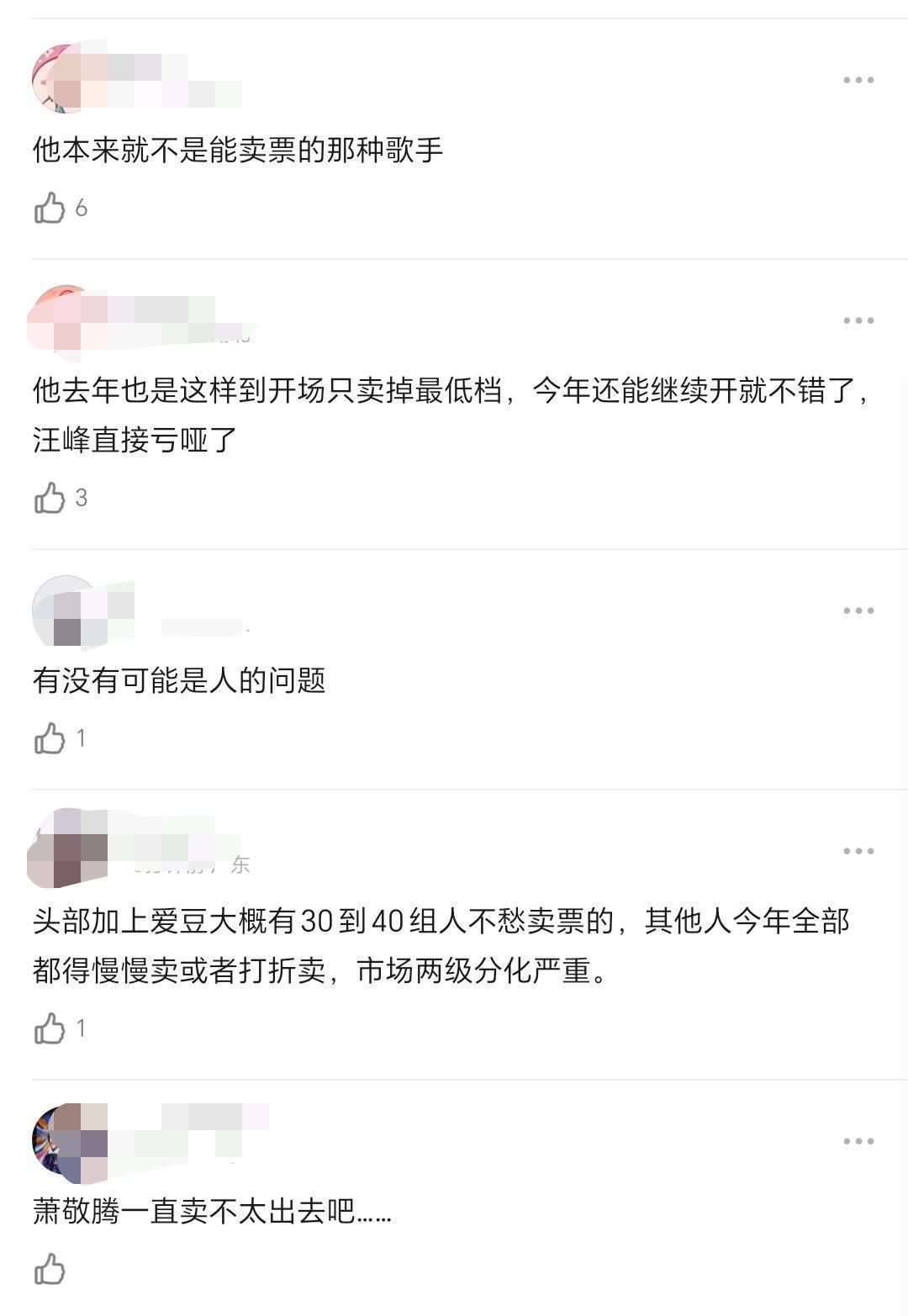Open more options for '他本来就不是能卖票' comment

pyautogui.click(x=858, y=80)
